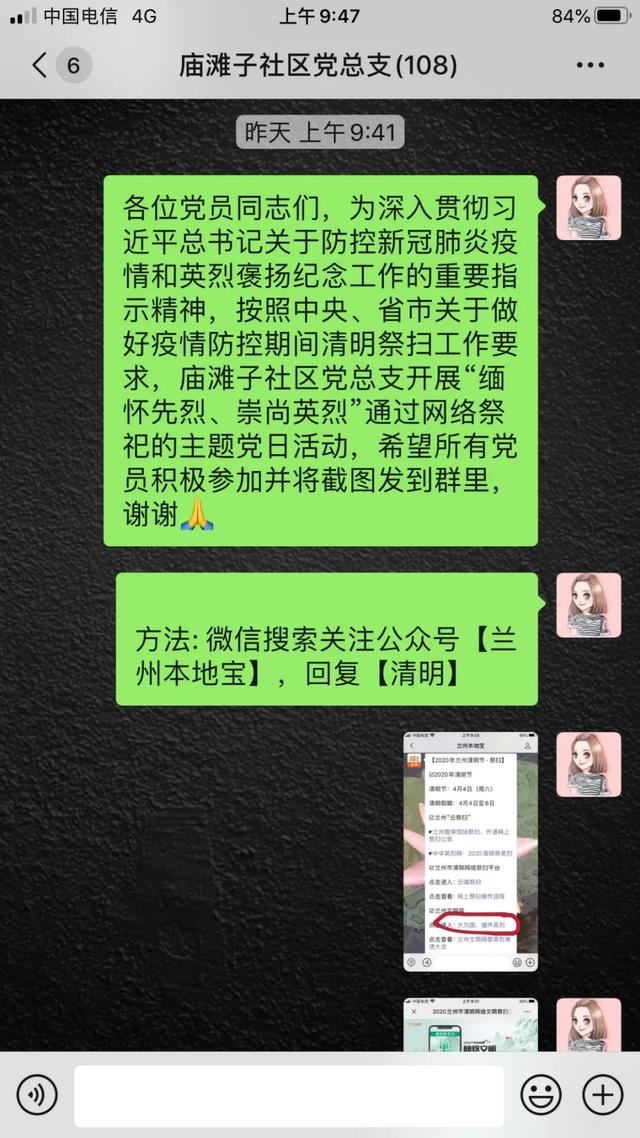Screen dimensions: 640x1138
Task: Open the 兰州本地宝 screenshot image
Action: tap(470, 851)
